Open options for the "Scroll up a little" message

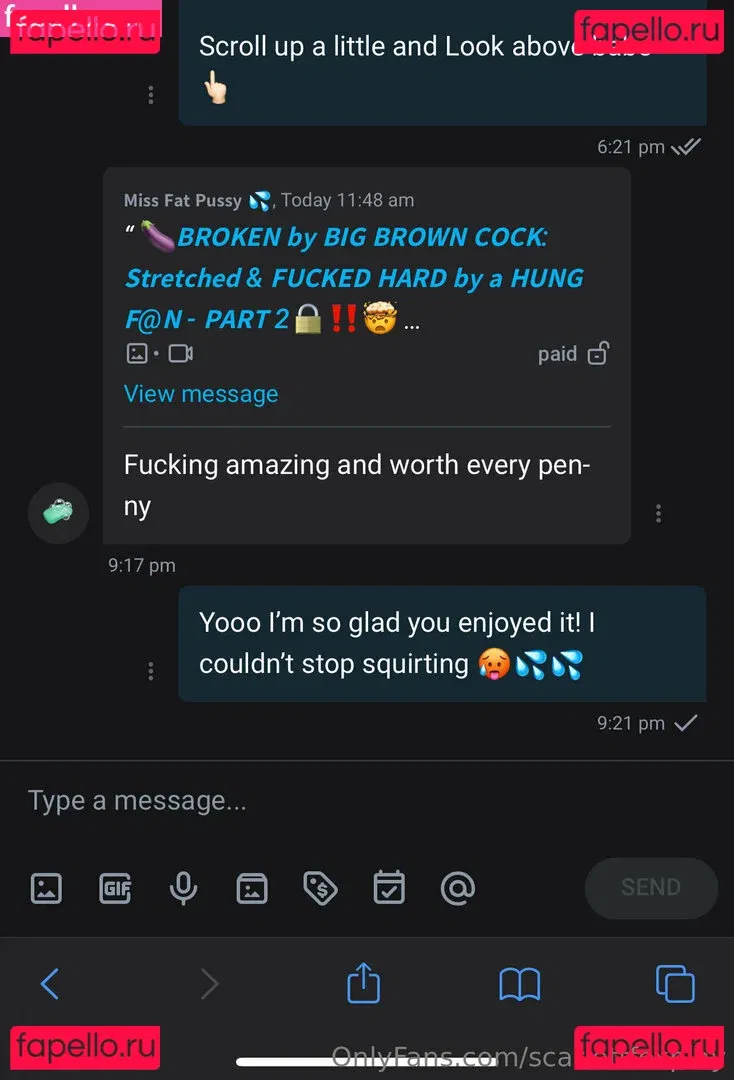151,95
